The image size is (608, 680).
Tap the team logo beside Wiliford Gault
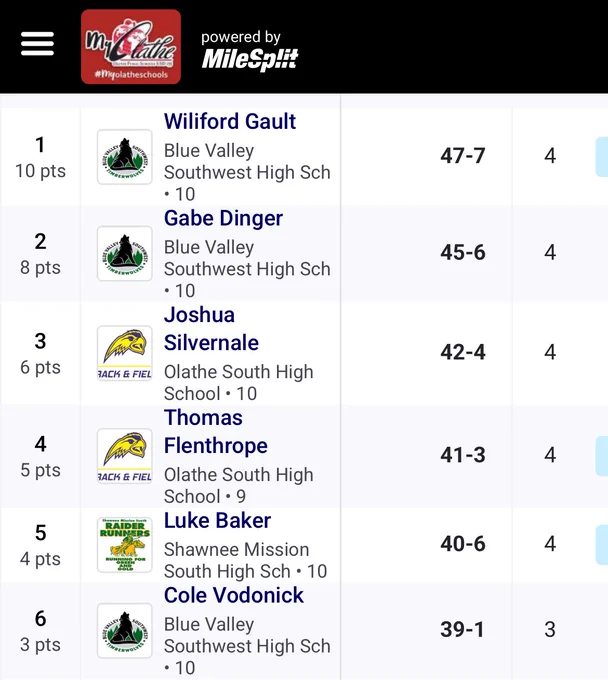tap(124, 157)
